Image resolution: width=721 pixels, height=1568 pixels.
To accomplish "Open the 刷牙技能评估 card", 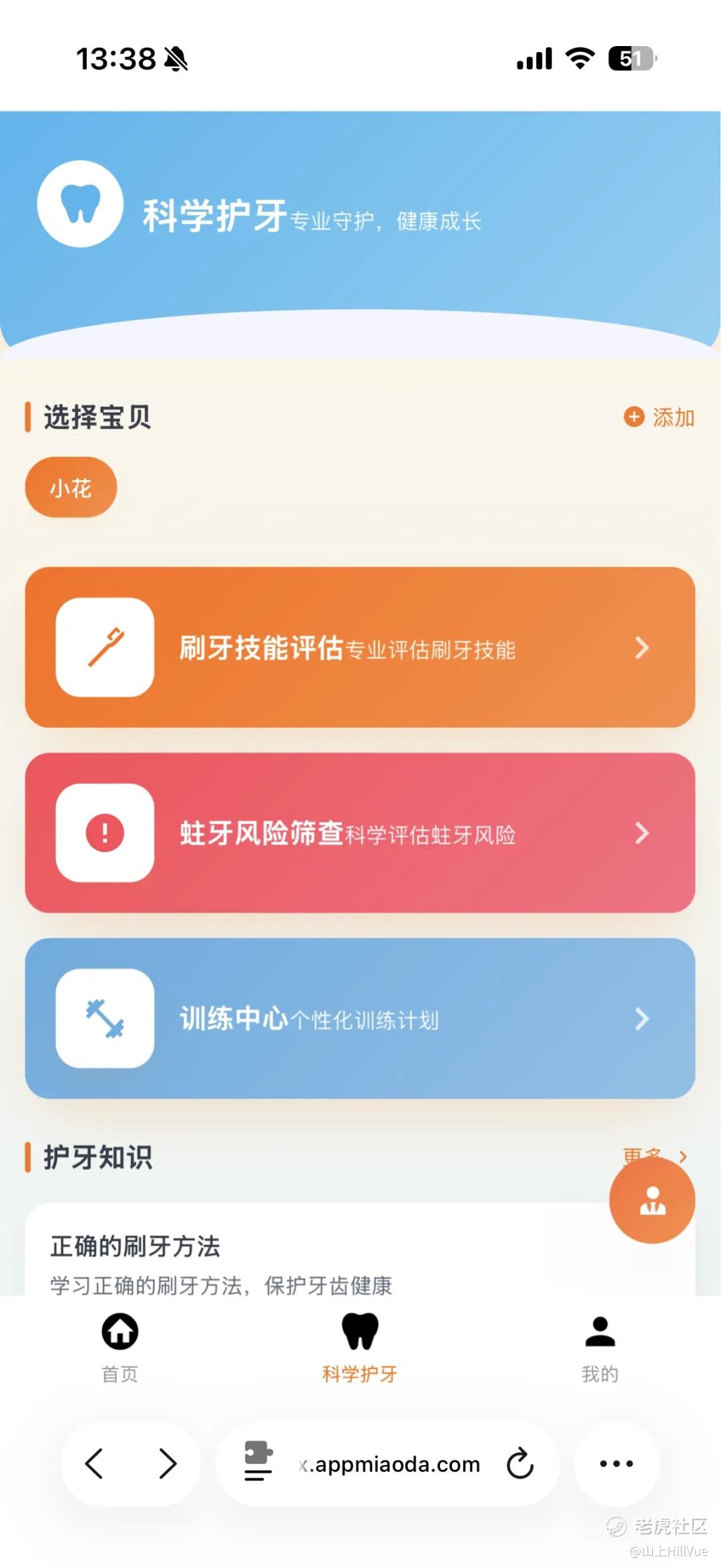I will pos(360,647).
